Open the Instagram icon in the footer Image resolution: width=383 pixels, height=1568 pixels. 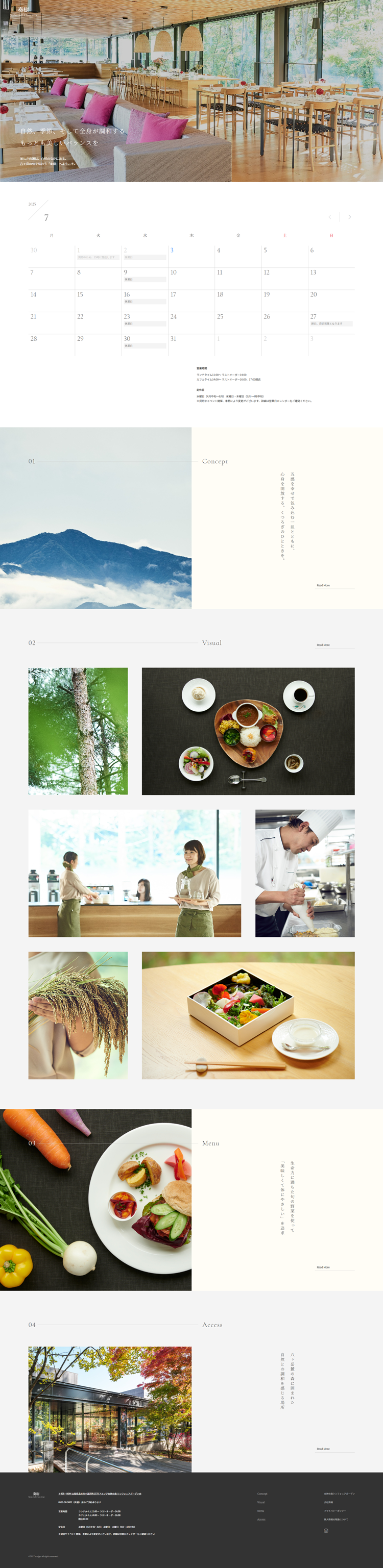coord(326,1530)
